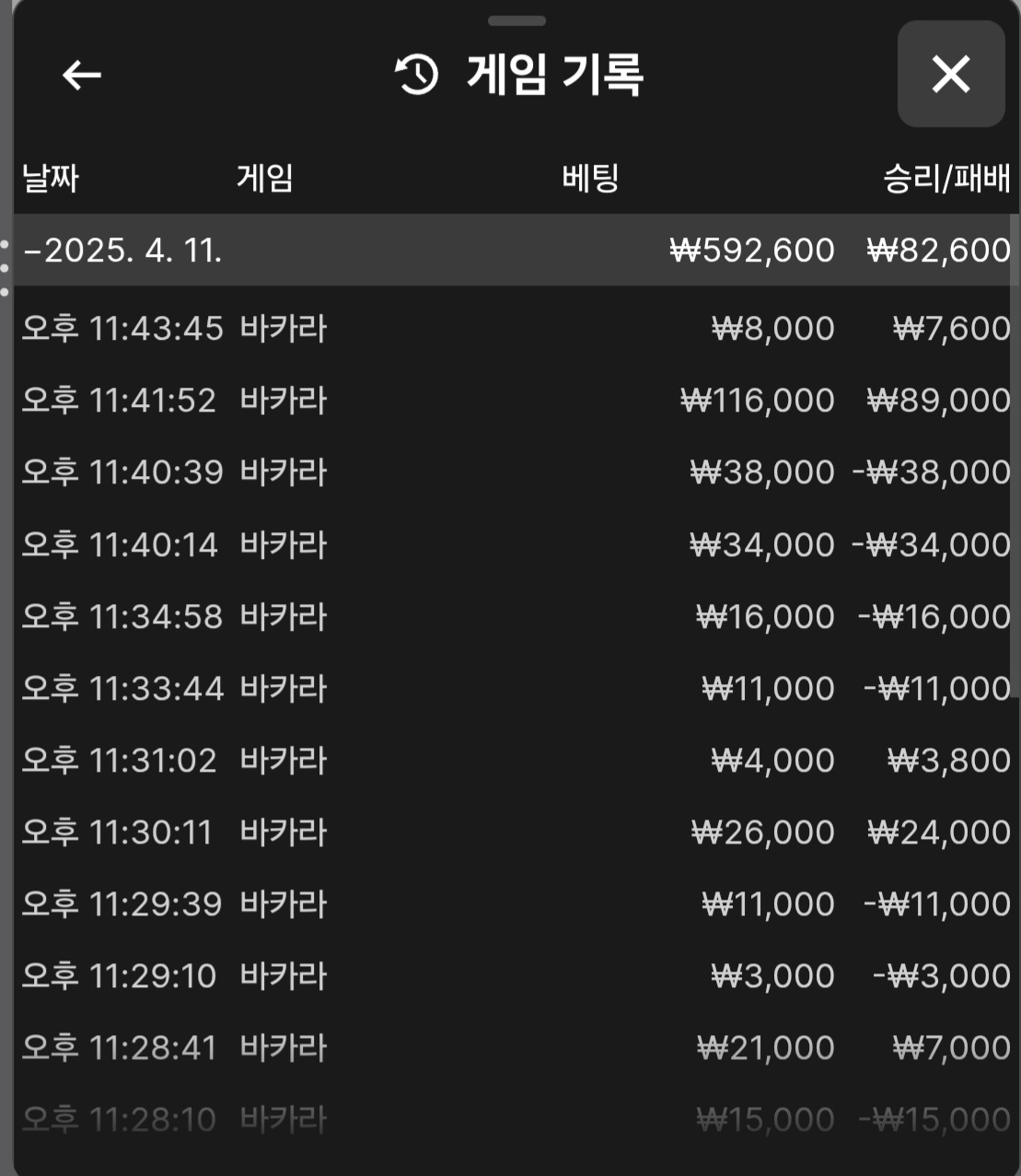Viewport: 1021px width, 1176px height.
Task: Tap the 오후 11:28:41 바카라 entry
Action: click(x=516, y=1047)
